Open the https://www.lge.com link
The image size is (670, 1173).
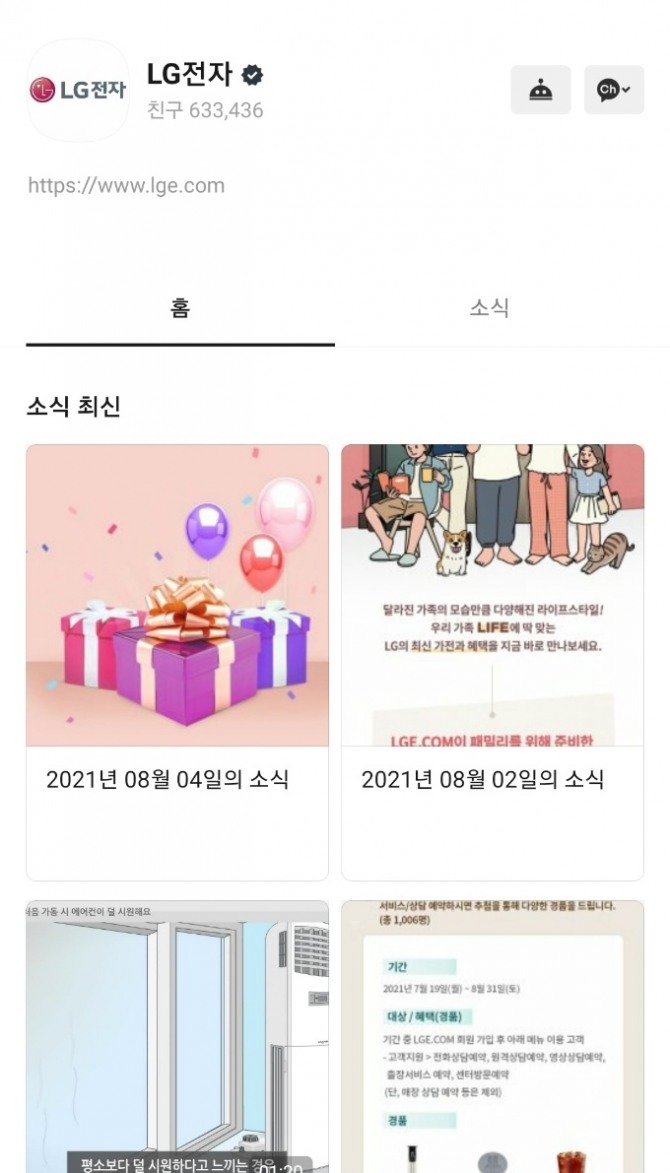[126, 185]
